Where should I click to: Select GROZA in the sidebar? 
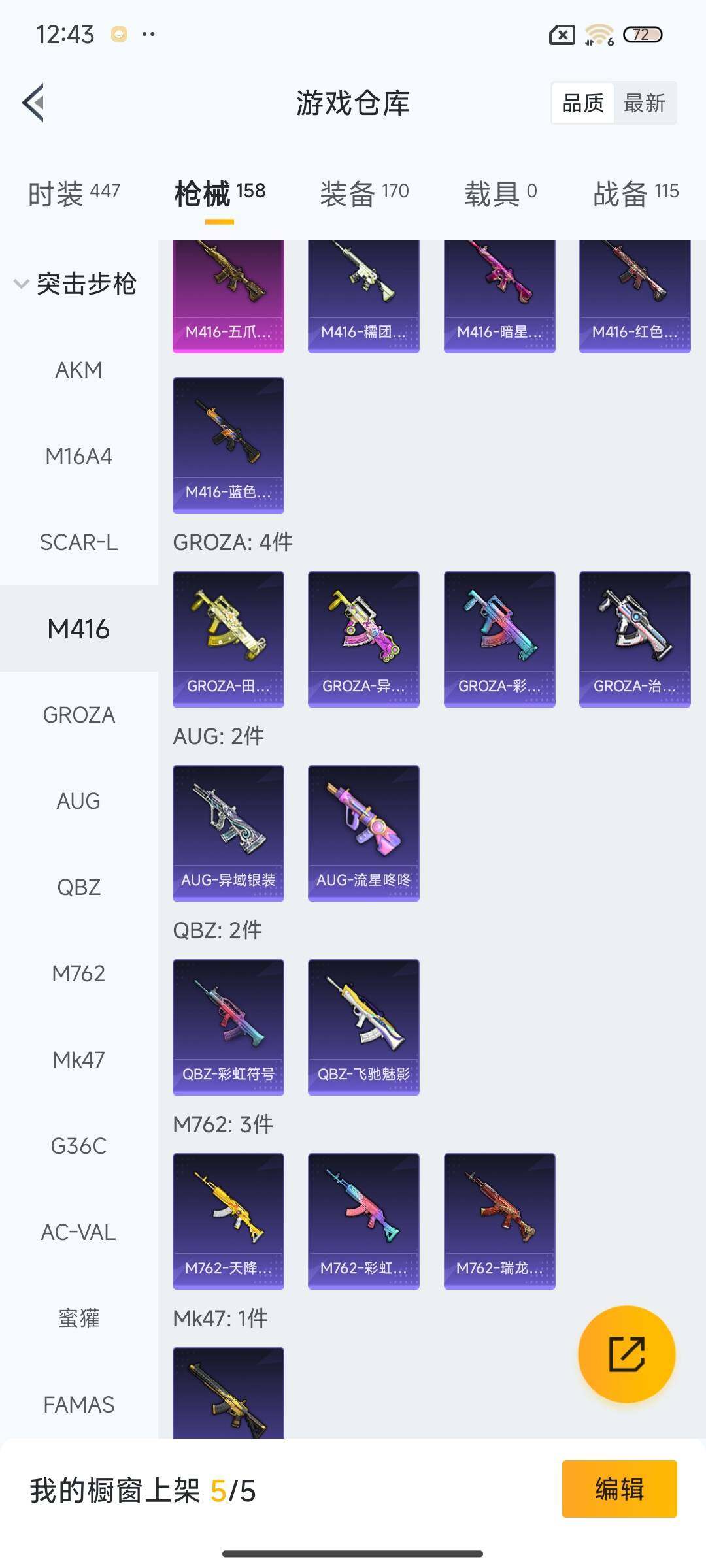point(78,715)
